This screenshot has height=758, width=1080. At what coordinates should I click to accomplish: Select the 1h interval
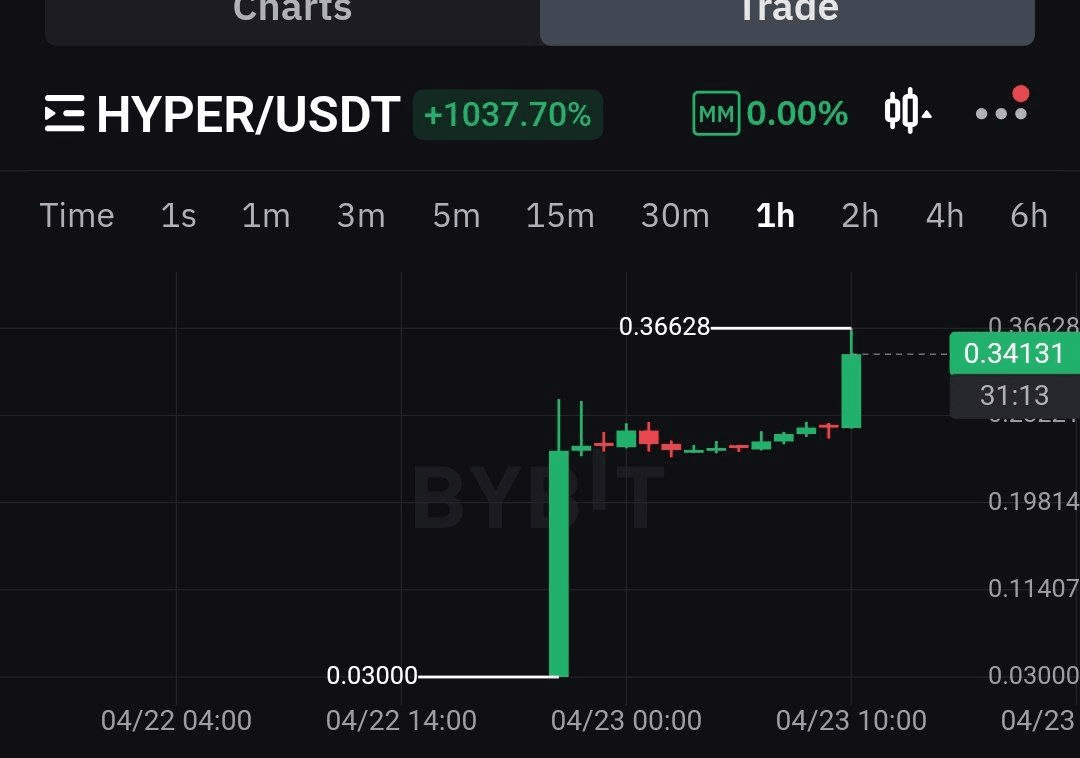775,216
